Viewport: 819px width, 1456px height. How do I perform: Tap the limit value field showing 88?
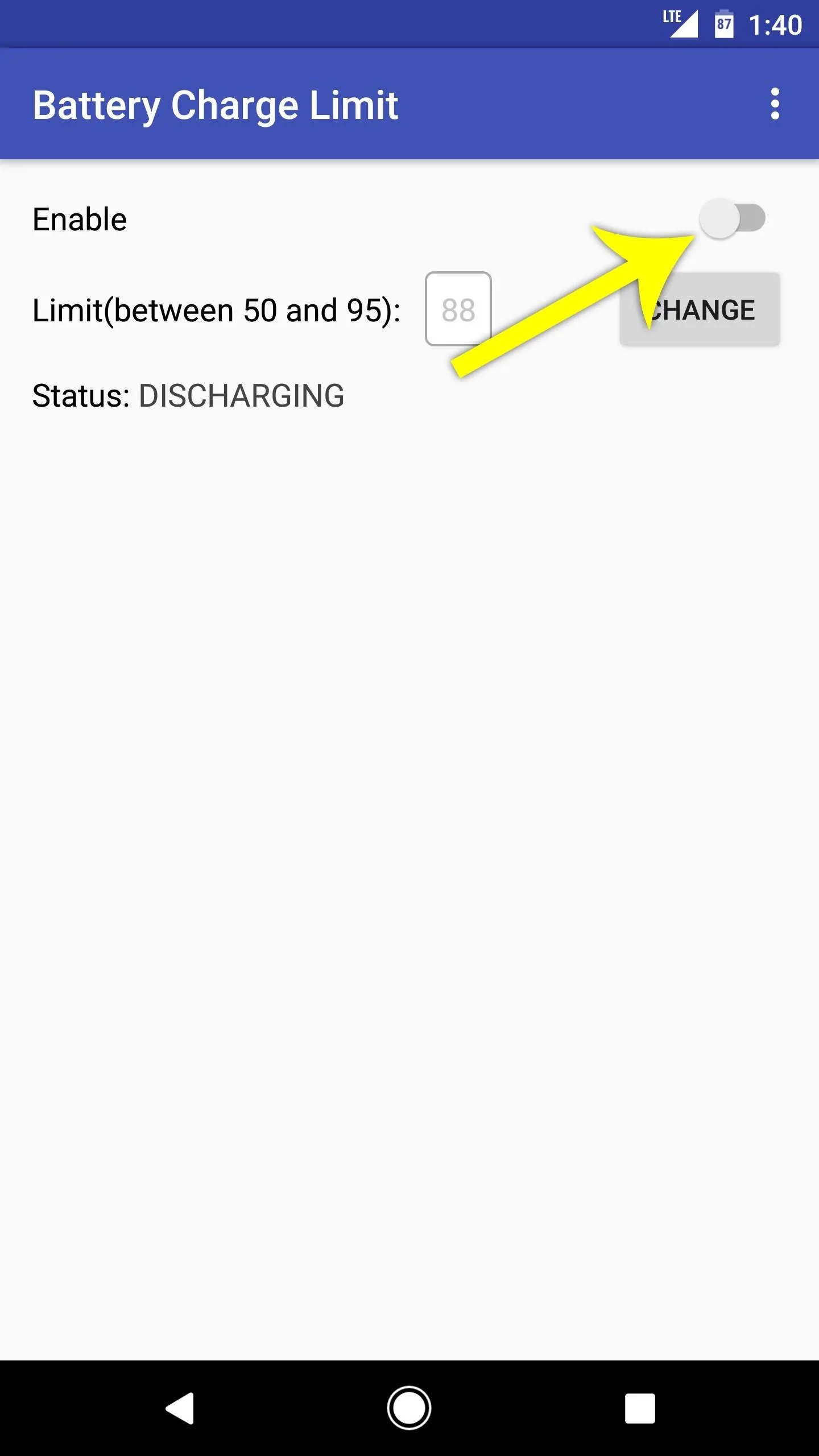(x=458, y=309)
